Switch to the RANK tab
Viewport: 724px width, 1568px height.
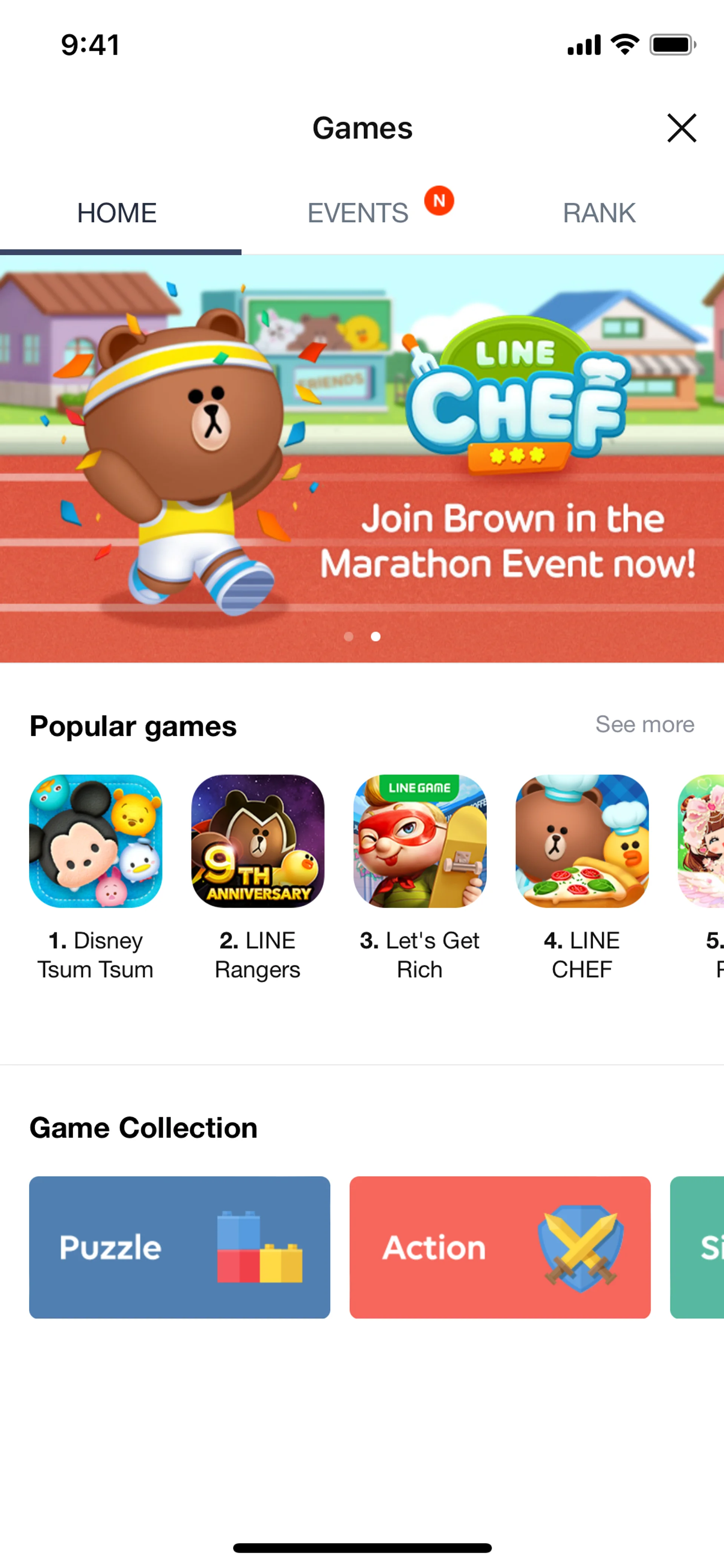[599, 213]
